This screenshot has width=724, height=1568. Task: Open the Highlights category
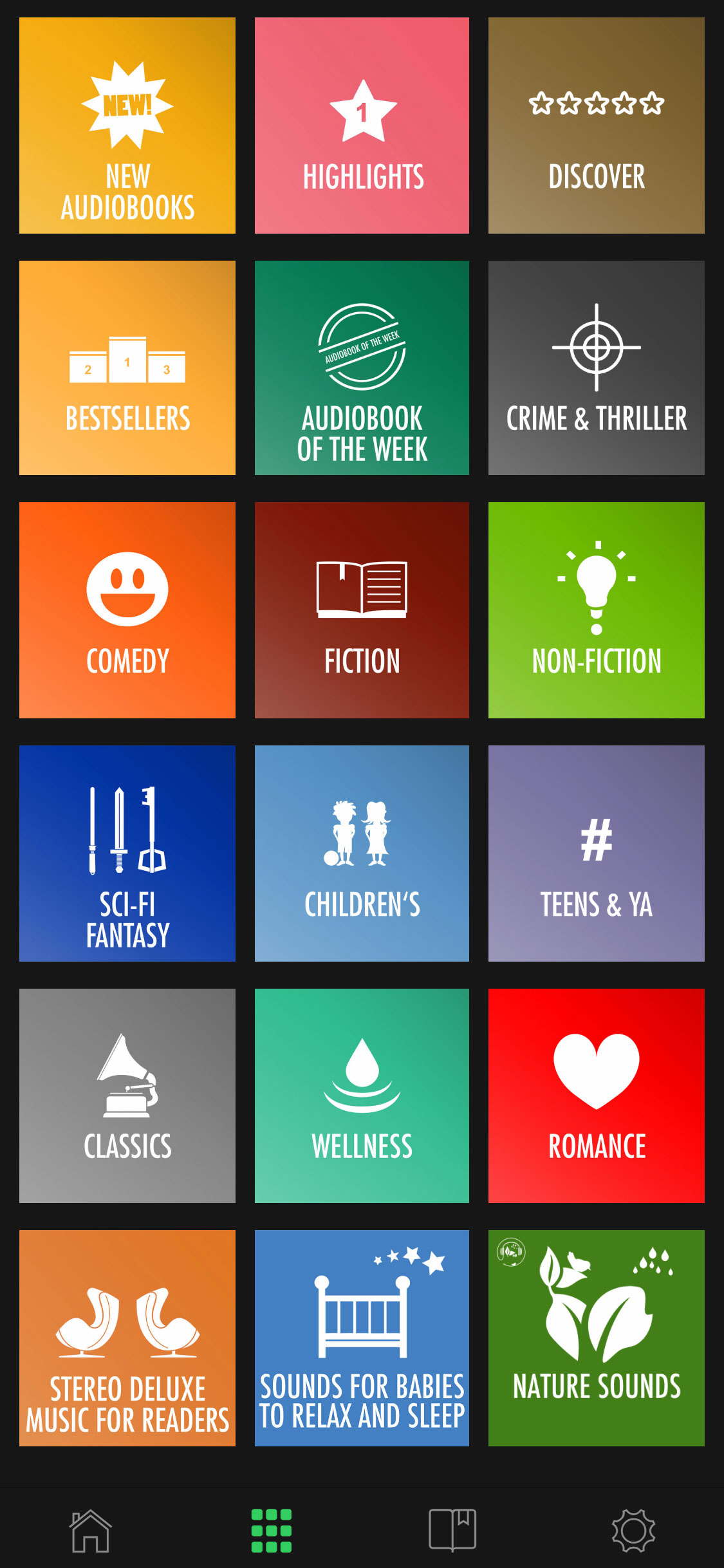[x=362, y=126]
